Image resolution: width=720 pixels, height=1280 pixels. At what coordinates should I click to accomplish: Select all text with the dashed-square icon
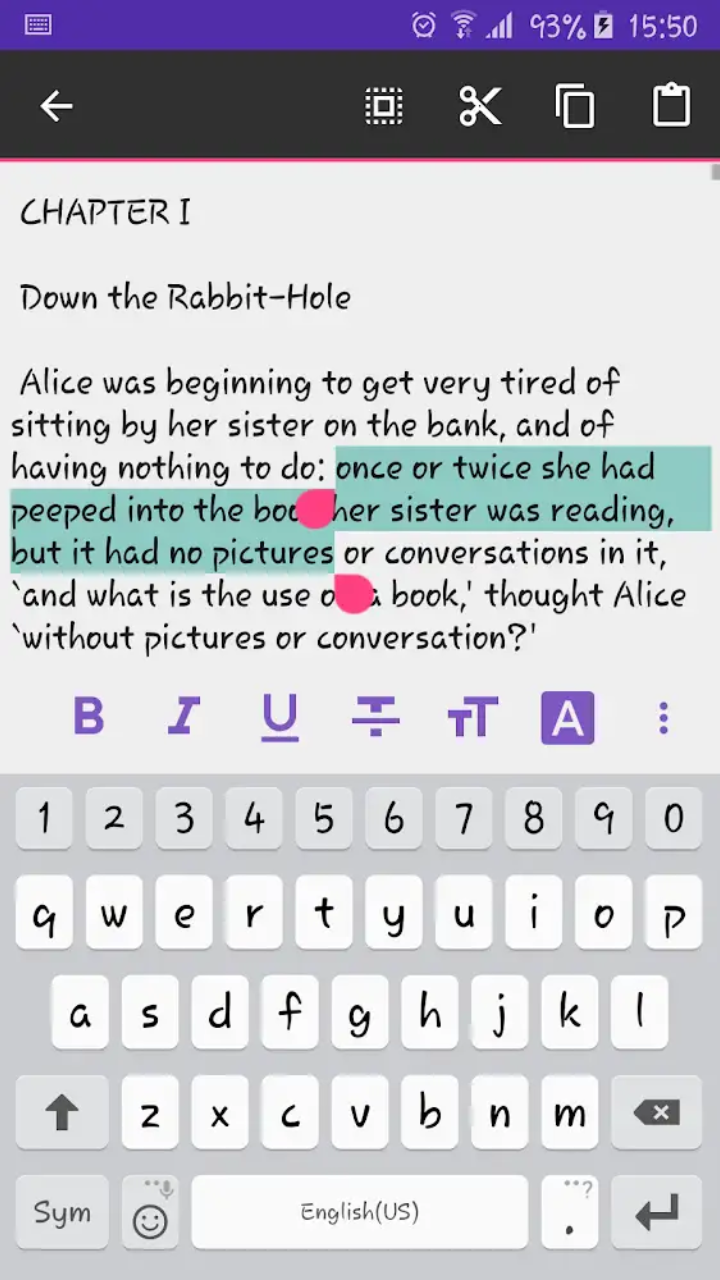pyautogui.click(x=383, y=105)
